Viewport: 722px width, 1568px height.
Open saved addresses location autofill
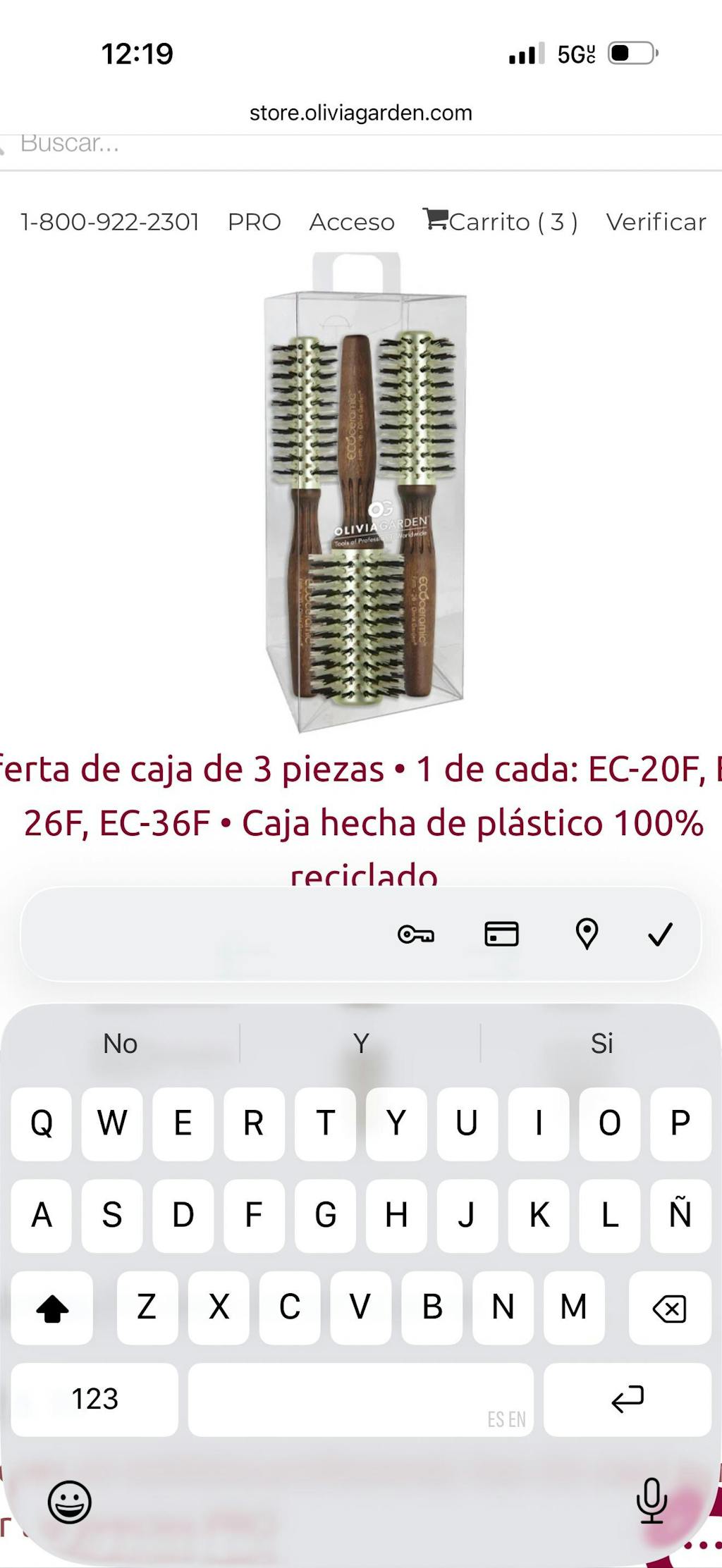point(587,934)
